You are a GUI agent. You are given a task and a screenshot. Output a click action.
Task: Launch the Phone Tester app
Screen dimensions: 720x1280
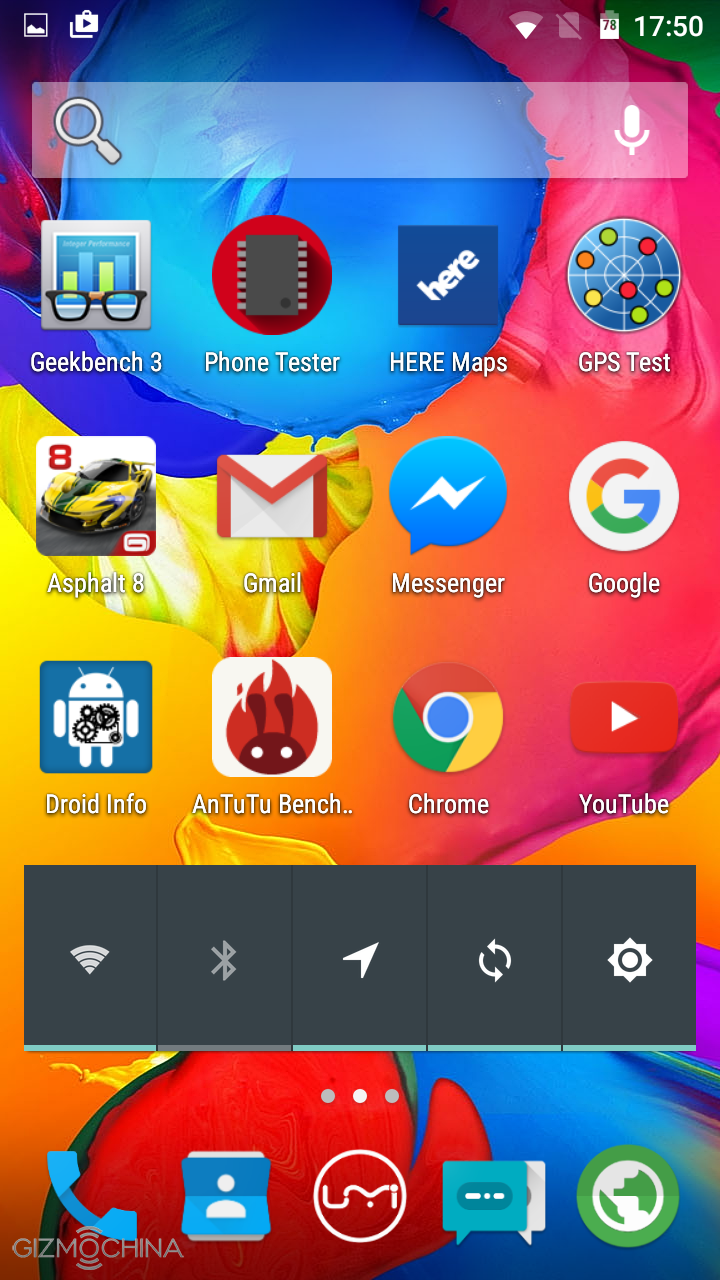272,276
